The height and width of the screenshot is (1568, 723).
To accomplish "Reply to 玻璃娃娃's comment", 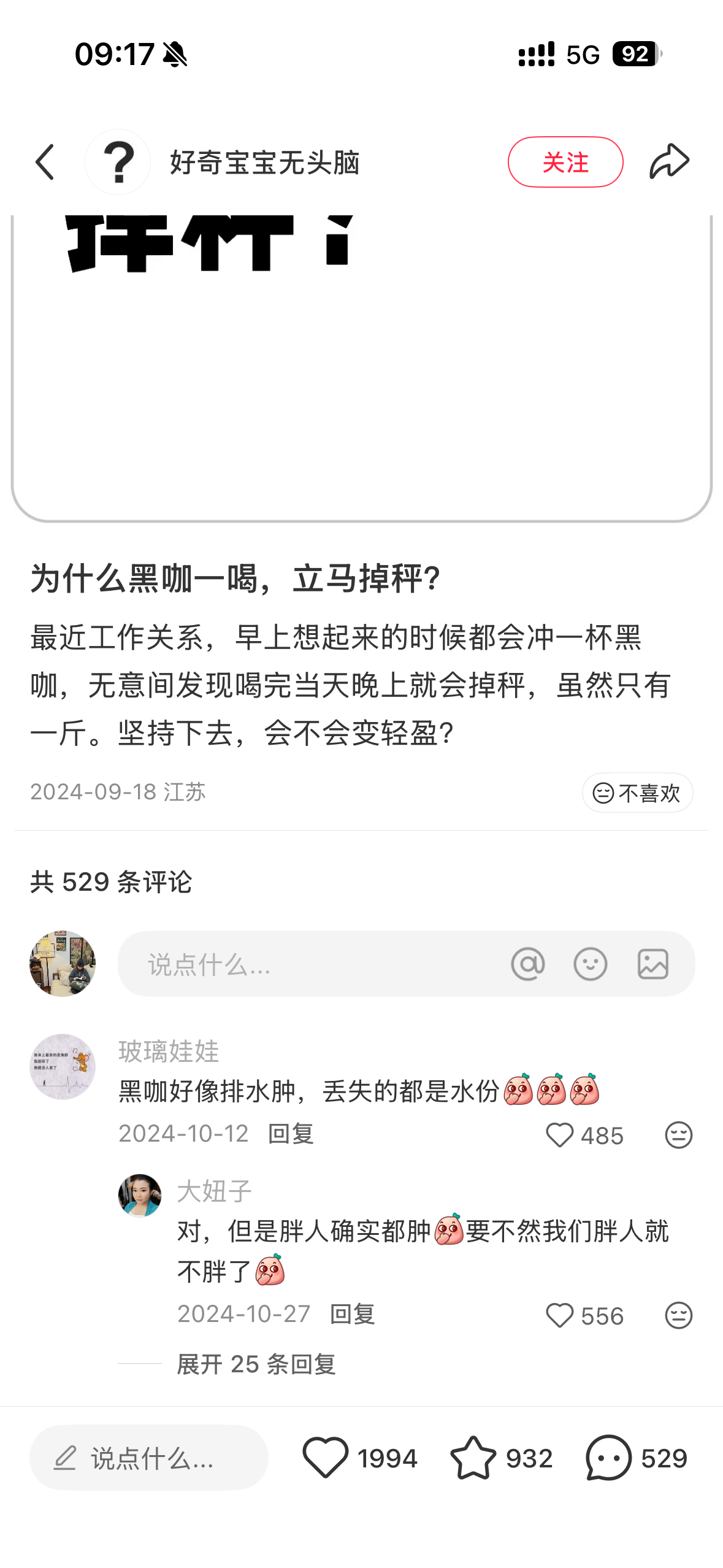I will [291, 1134].
